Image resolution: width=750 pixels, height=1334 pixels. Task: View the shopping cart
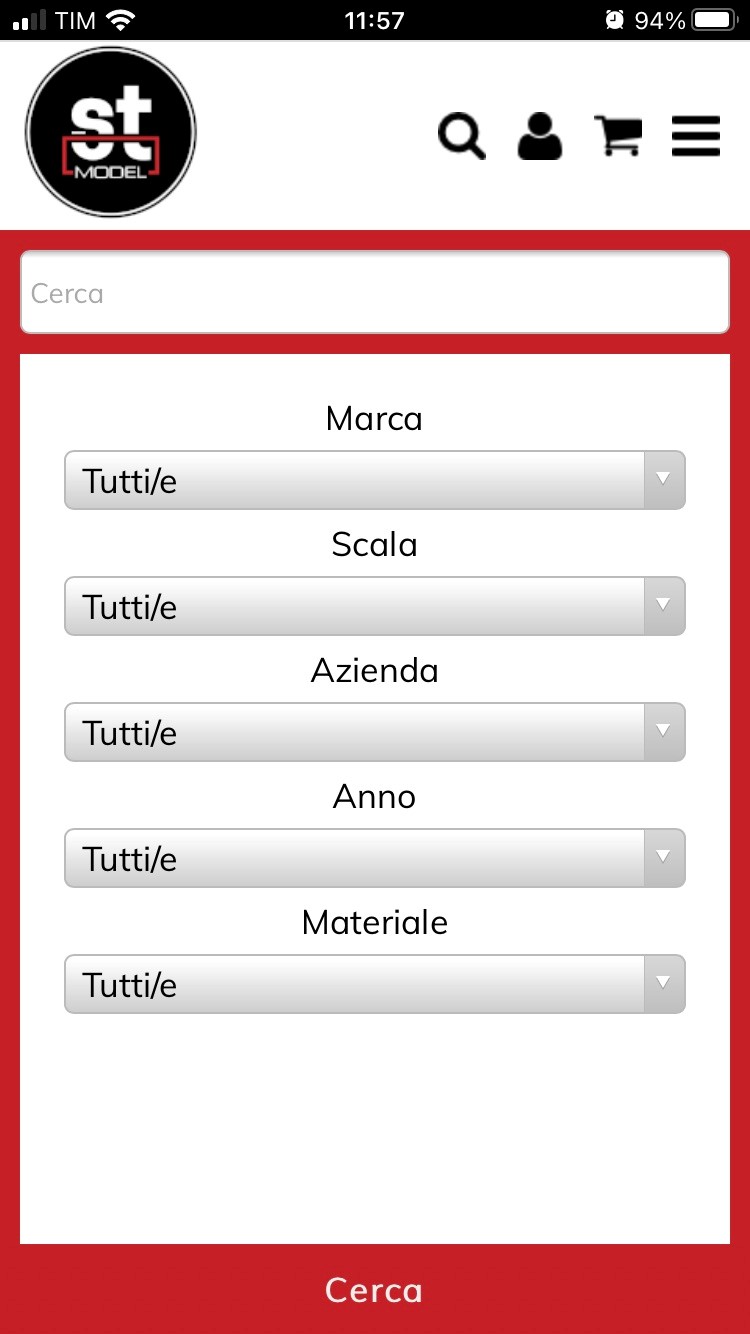[617, 136]
